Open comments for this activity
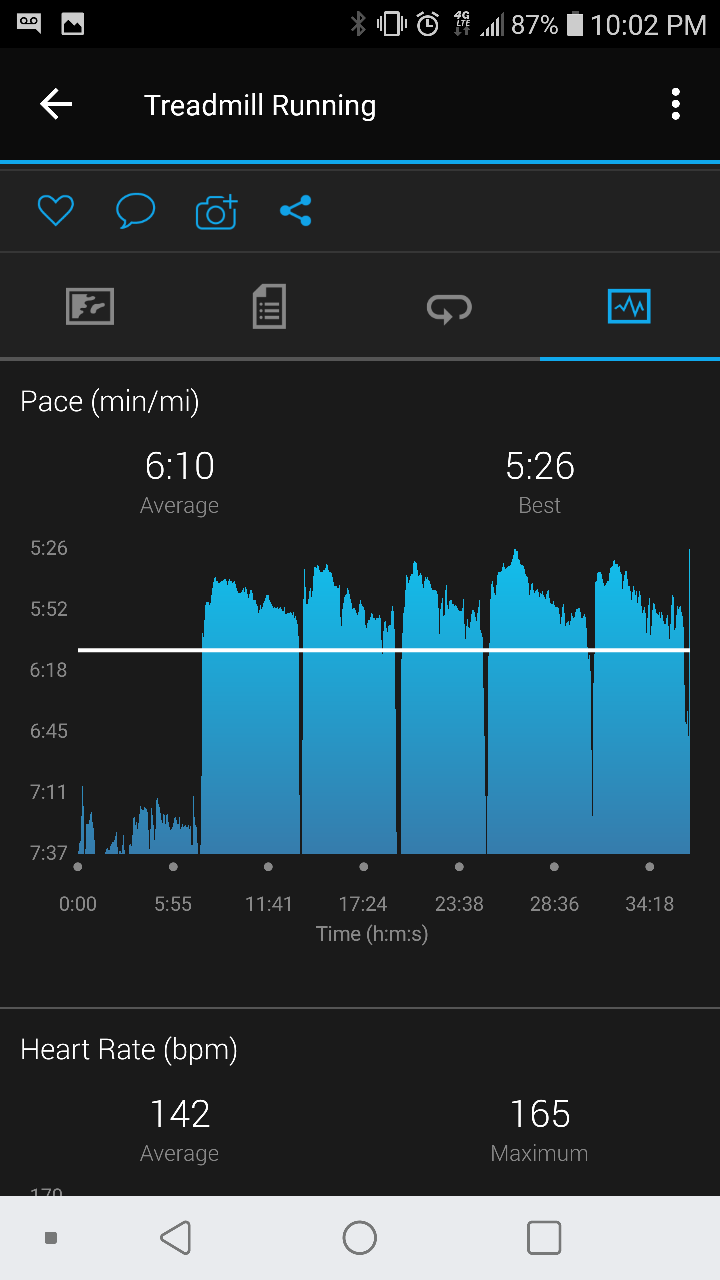The width and height of the screenshot is (720, 1280). (x=135, y=211)
